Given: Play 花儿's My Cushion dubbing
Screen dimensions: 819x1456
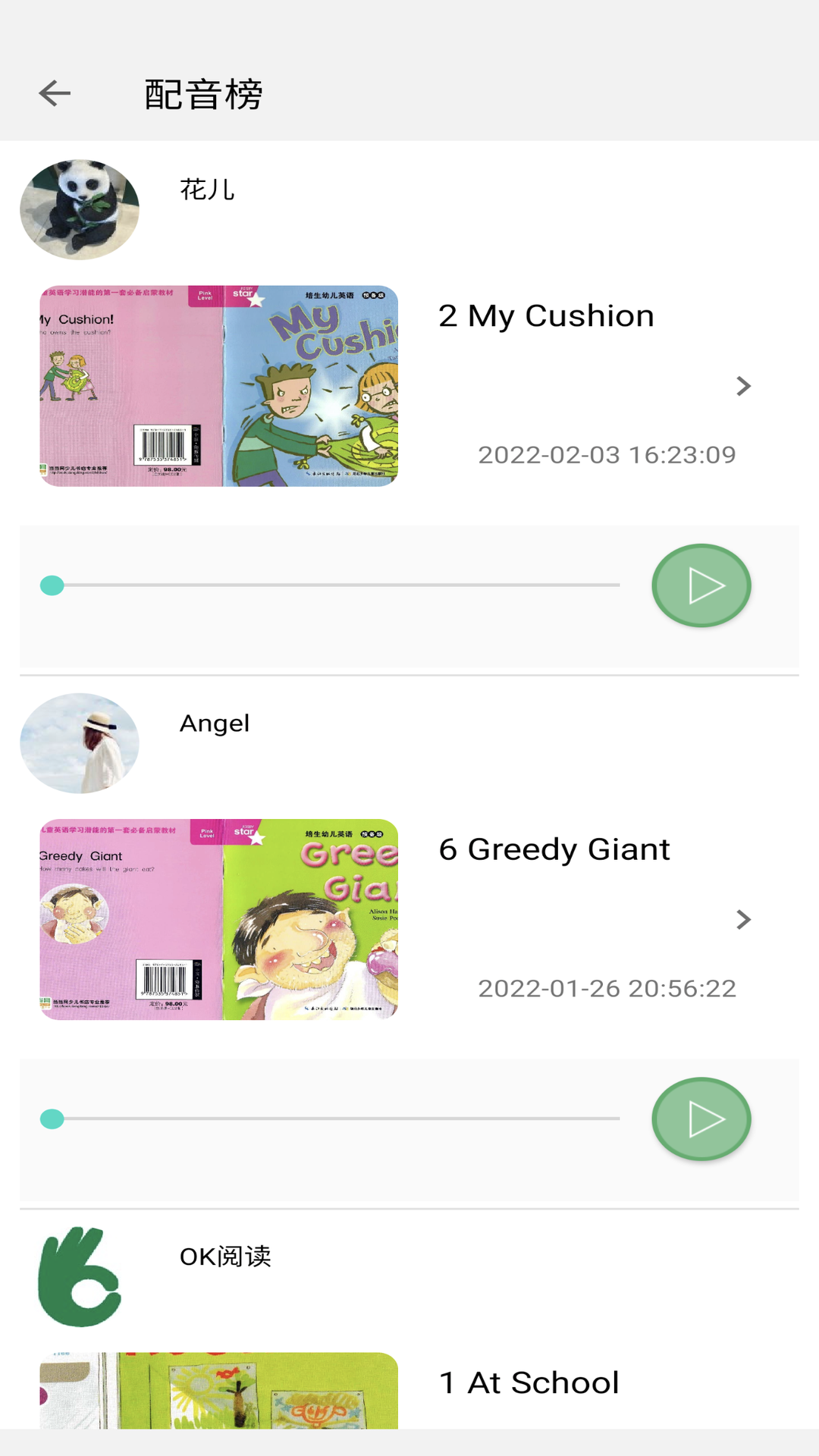Looking at the screenshot, I should click(x=701, y=585).
